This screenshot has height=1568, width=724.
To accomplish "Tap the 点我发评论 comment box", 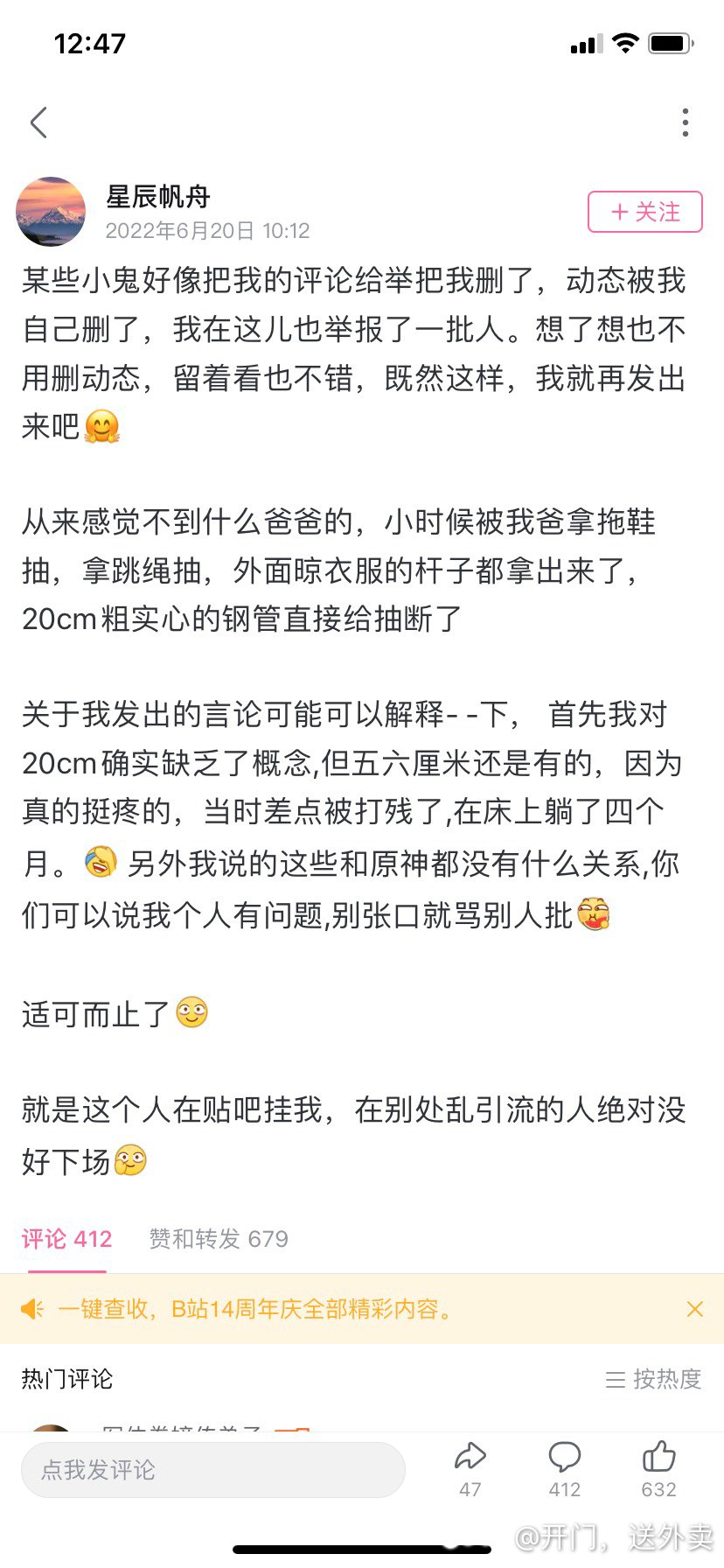I will tap(213, 1470).
